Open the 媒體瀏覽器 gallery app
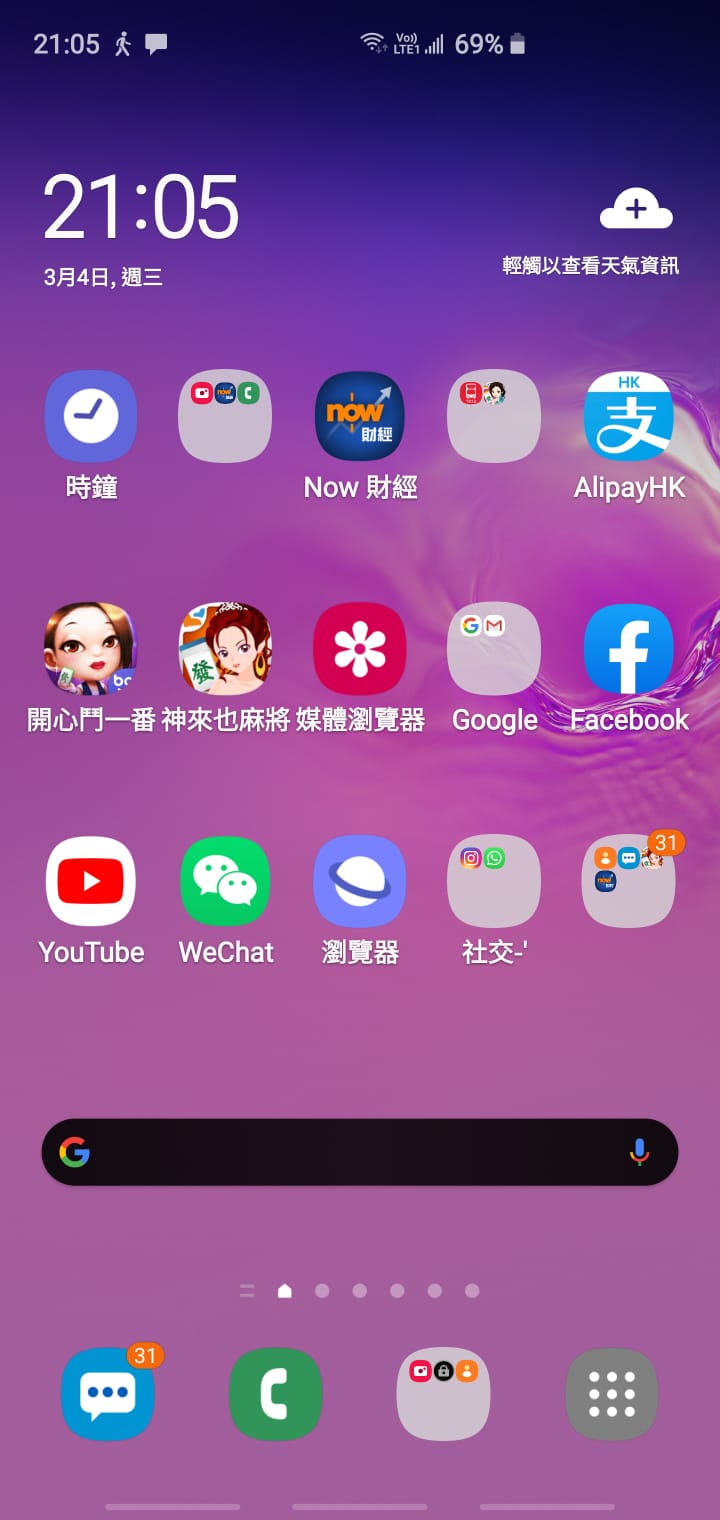Viewport: 720px width, 1520px height. (360, 648)
